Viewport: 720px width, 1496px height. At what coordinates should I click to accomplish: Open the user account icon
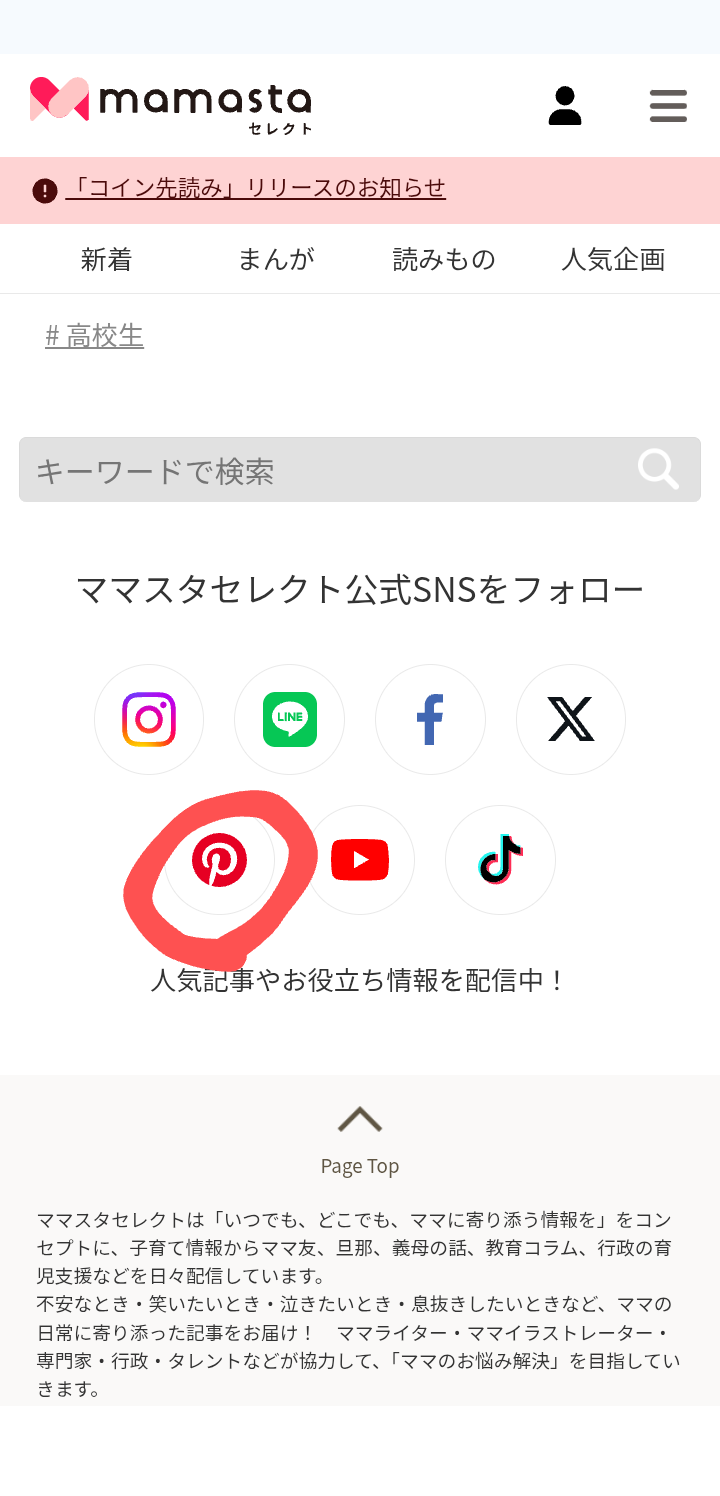coord(565,105)
